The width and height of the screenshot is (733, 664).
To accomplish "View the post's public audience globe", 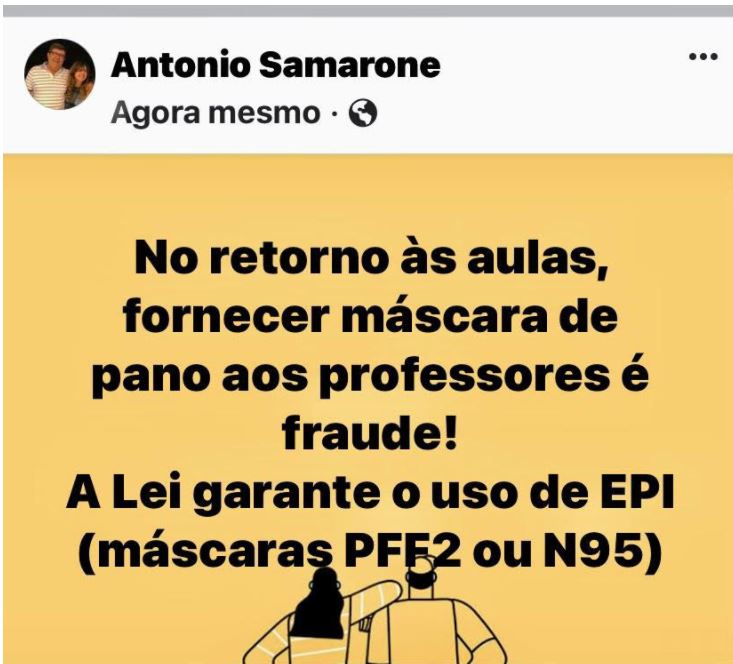I will point(363,115).
